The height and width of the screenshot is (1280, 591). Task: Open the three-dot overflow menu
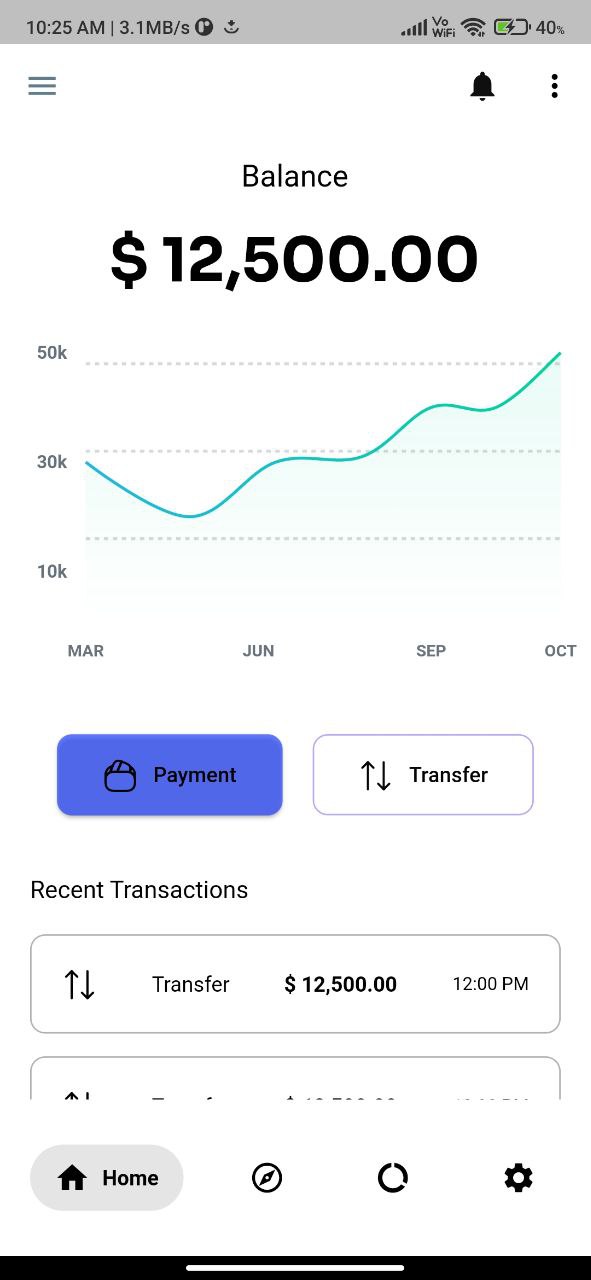[x=554, y=86]
